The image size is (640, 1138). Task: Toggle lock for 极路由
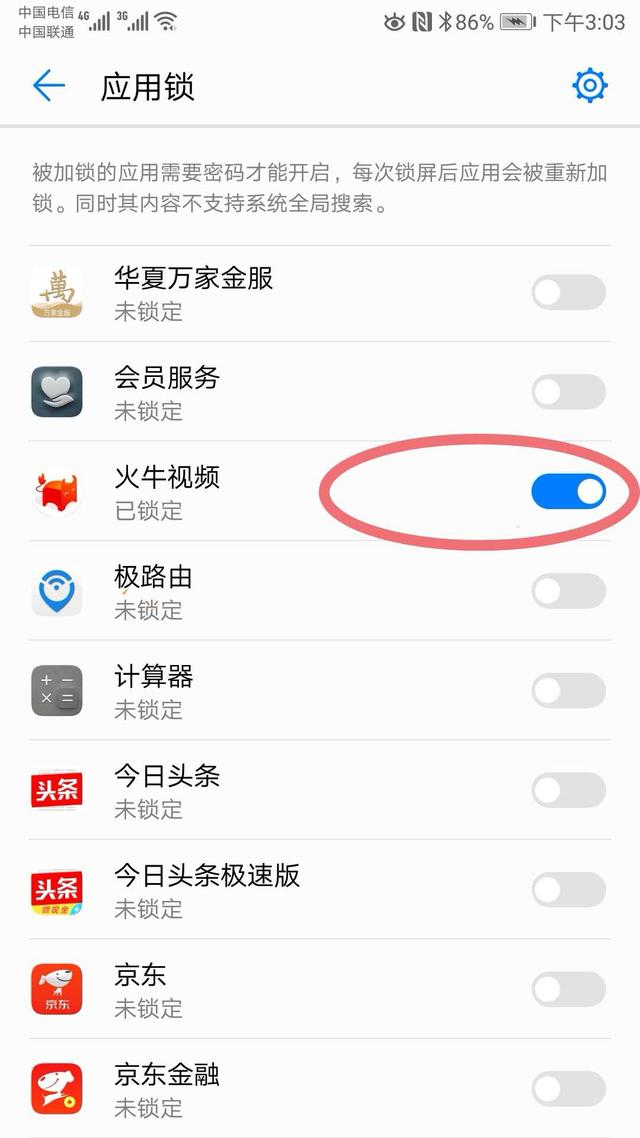coord(568,591)
